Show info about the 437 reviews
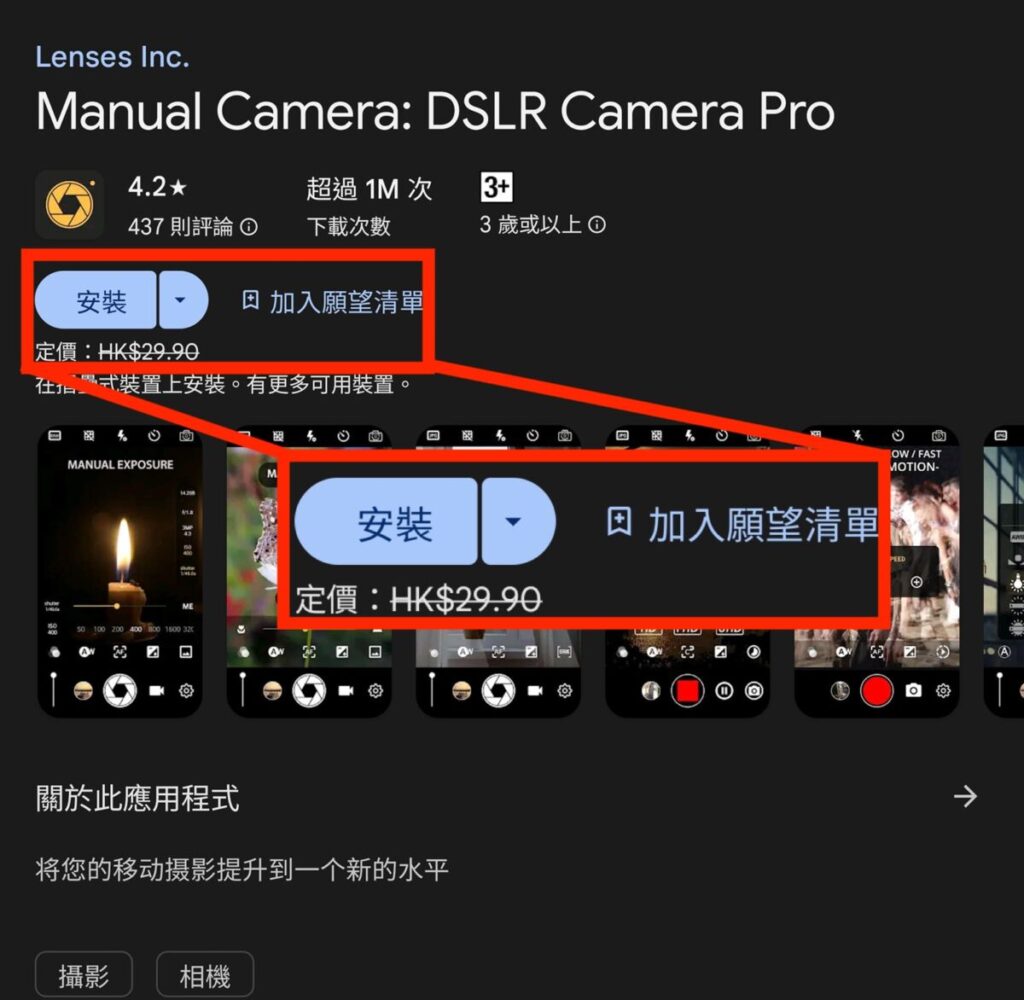The height and width of the screenshot is (1000, 1024). click(x=249, y=227)
